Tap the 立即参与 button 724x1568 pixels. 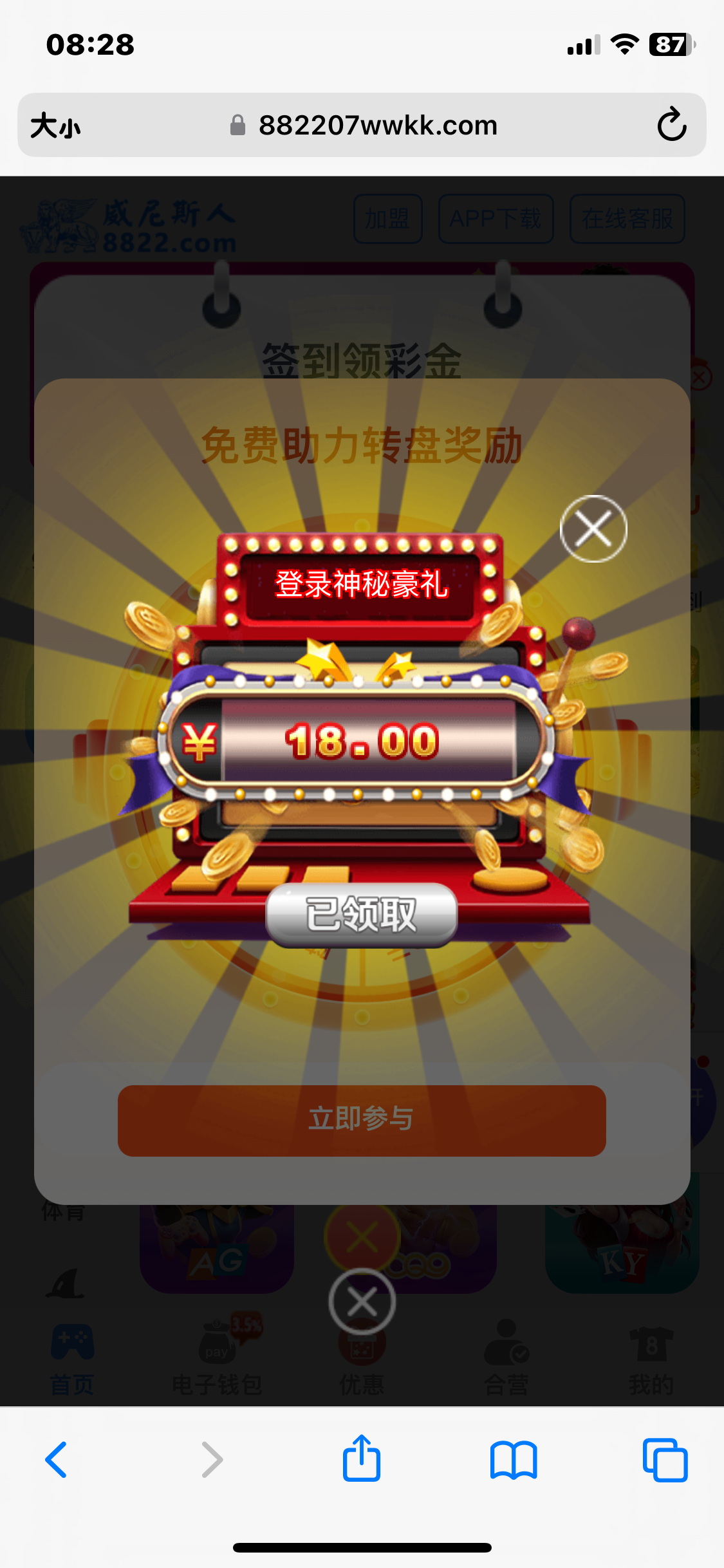(x=361, y=1120)
